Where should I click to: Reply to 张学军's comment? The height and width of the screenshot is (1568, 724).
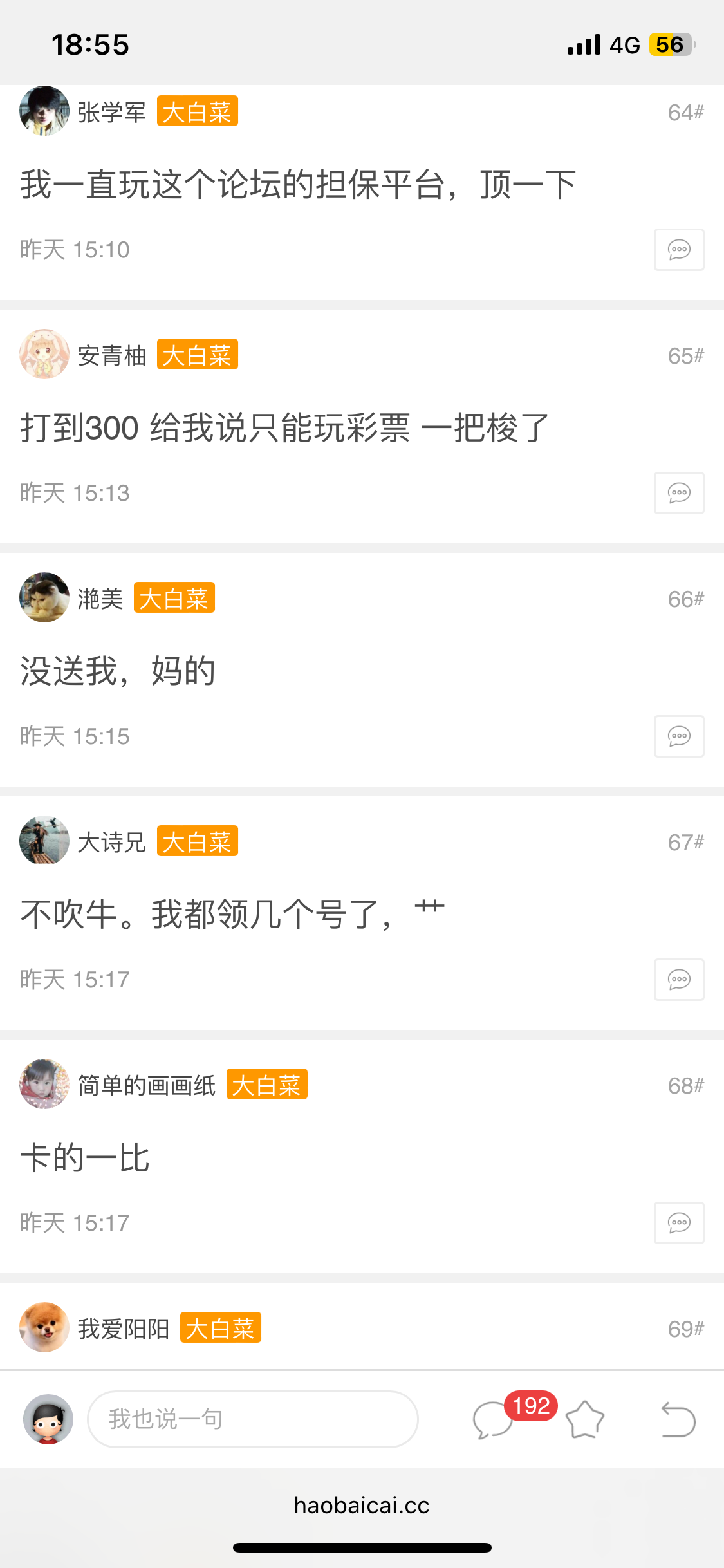coord(679,250)
